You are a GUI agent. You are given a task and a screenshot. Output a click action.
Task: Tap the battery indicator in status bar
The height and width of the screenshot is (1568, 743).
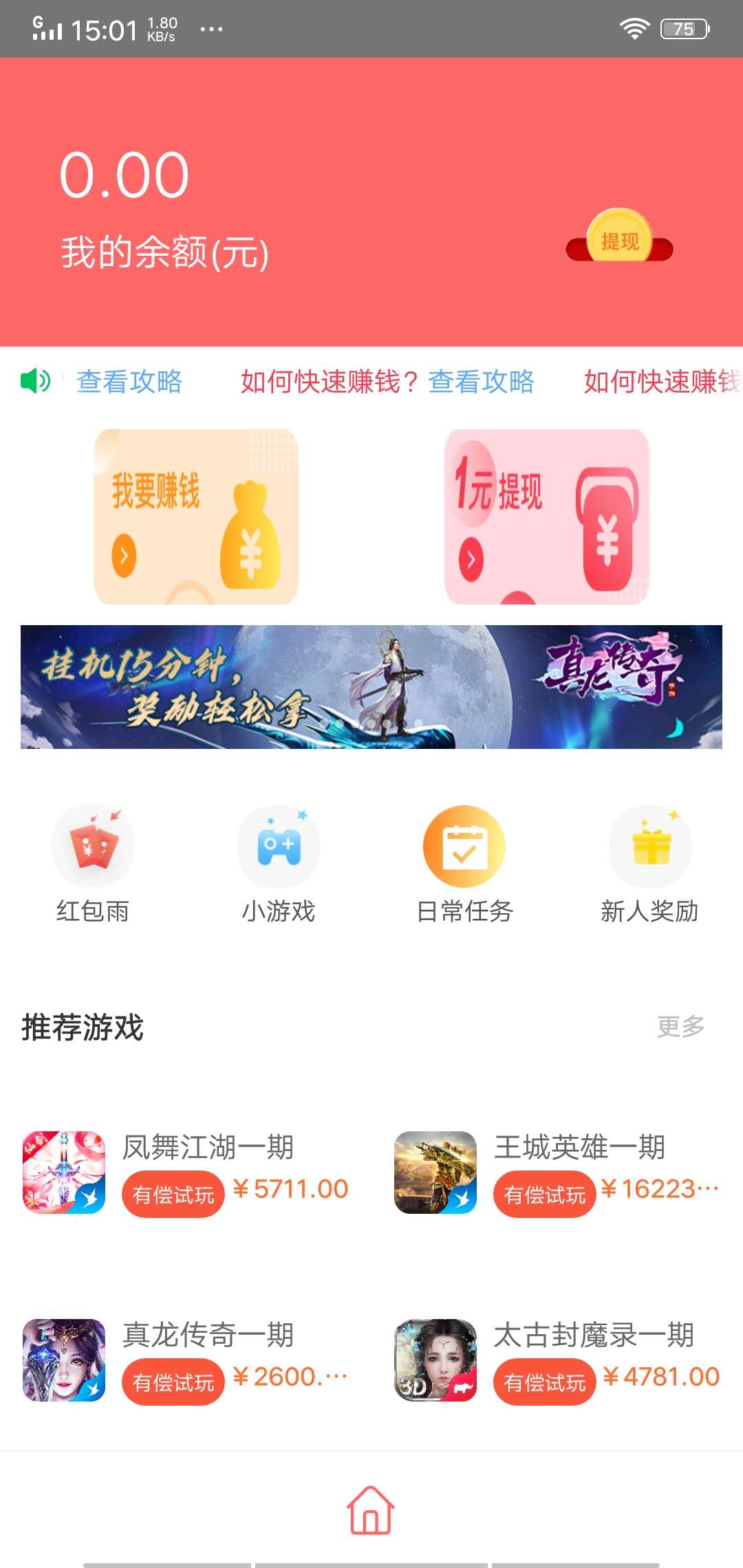[683, 28]
